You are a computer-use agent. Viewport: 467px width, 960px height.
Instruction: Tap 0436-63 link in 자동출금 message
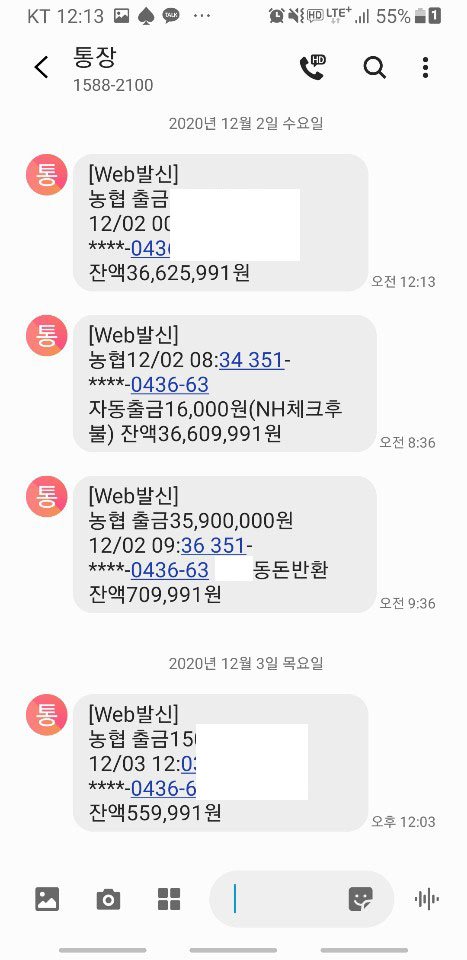coord(170,384)
